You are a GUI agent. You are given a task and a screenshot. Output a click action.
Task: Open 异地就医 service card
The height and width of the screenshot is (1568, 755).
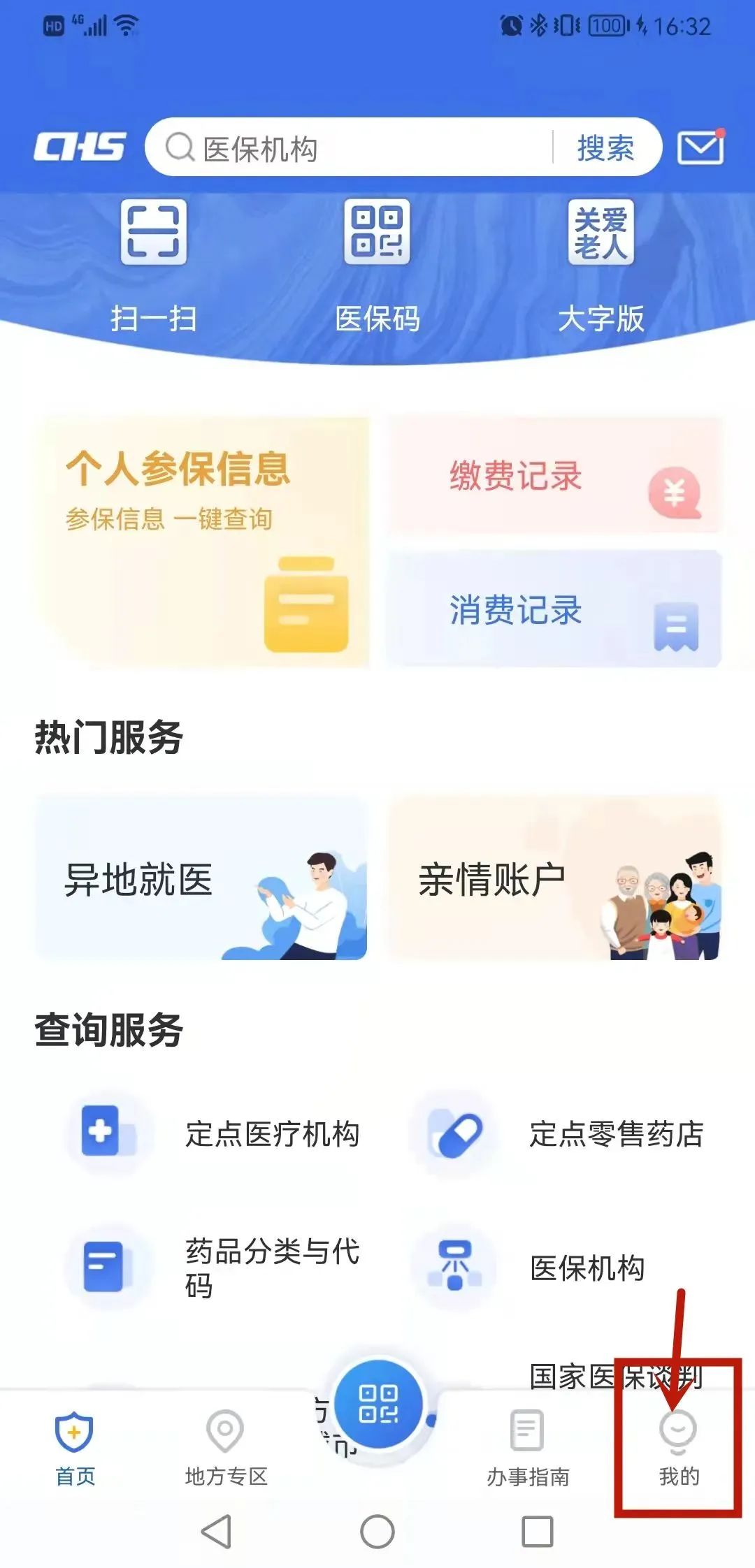[x=203, y=879]
